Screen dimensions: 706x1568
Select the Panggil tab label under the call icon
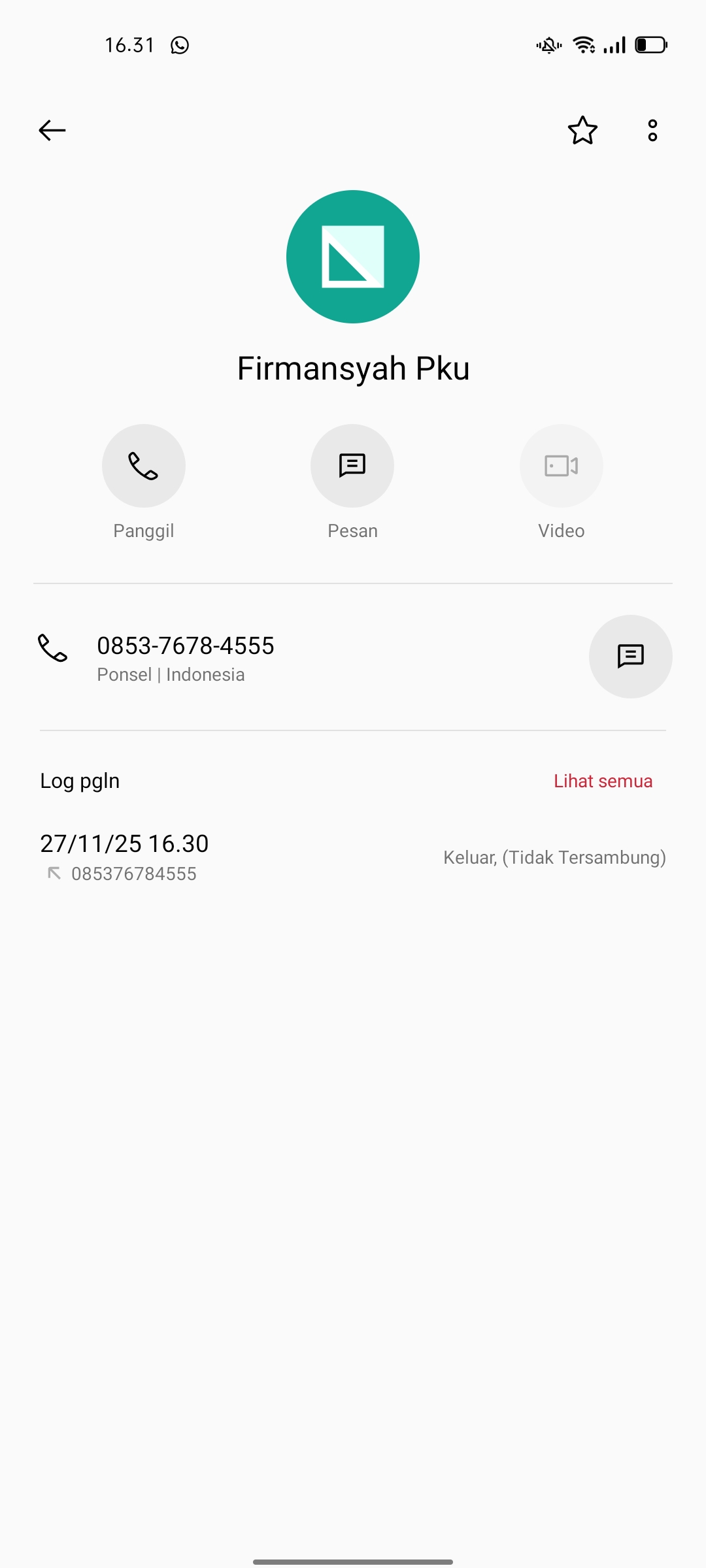(x=143, y=531)
